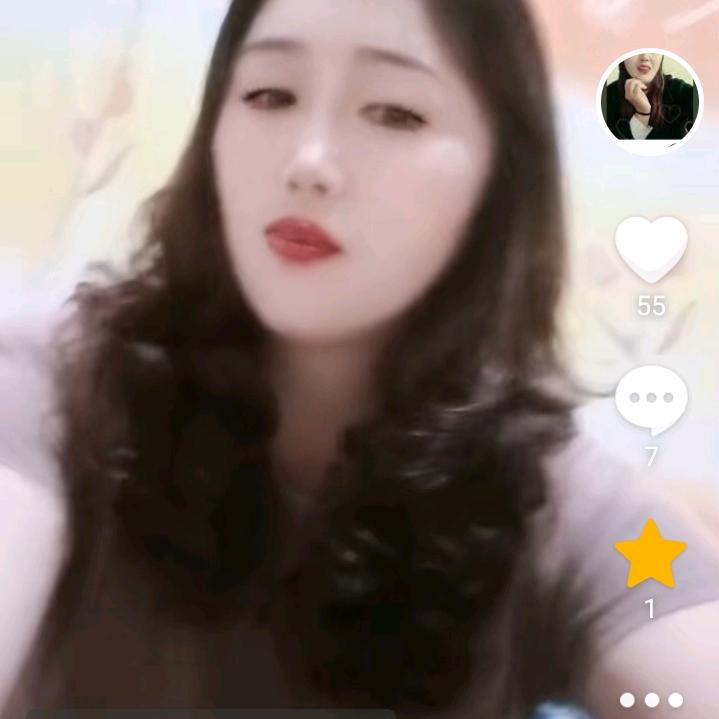The height and width of the screenshot is (719, 719).
Task: Open the creator's profile avatar
Action: pyautogui.click(x=648, y=100)
